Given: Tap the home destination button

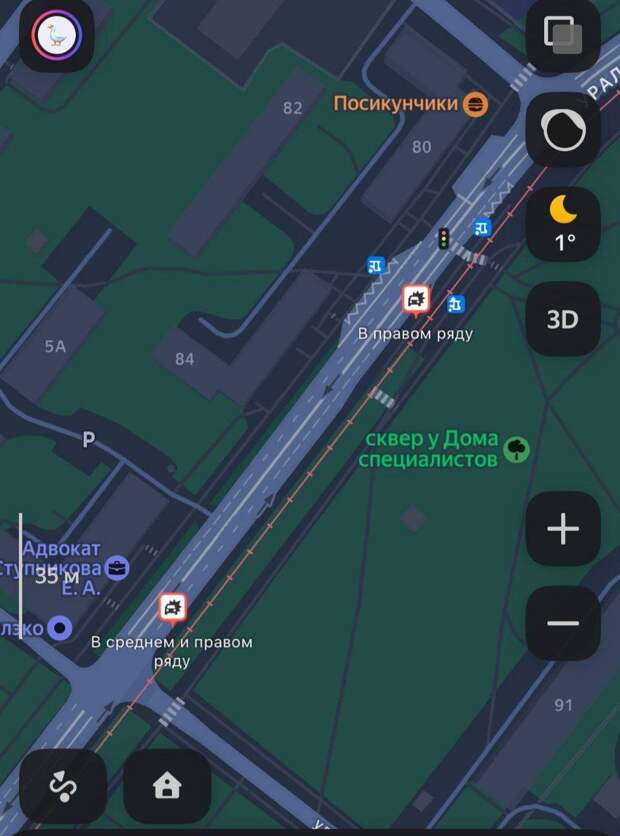Looking at the screenshot, I should pos(167,786).
